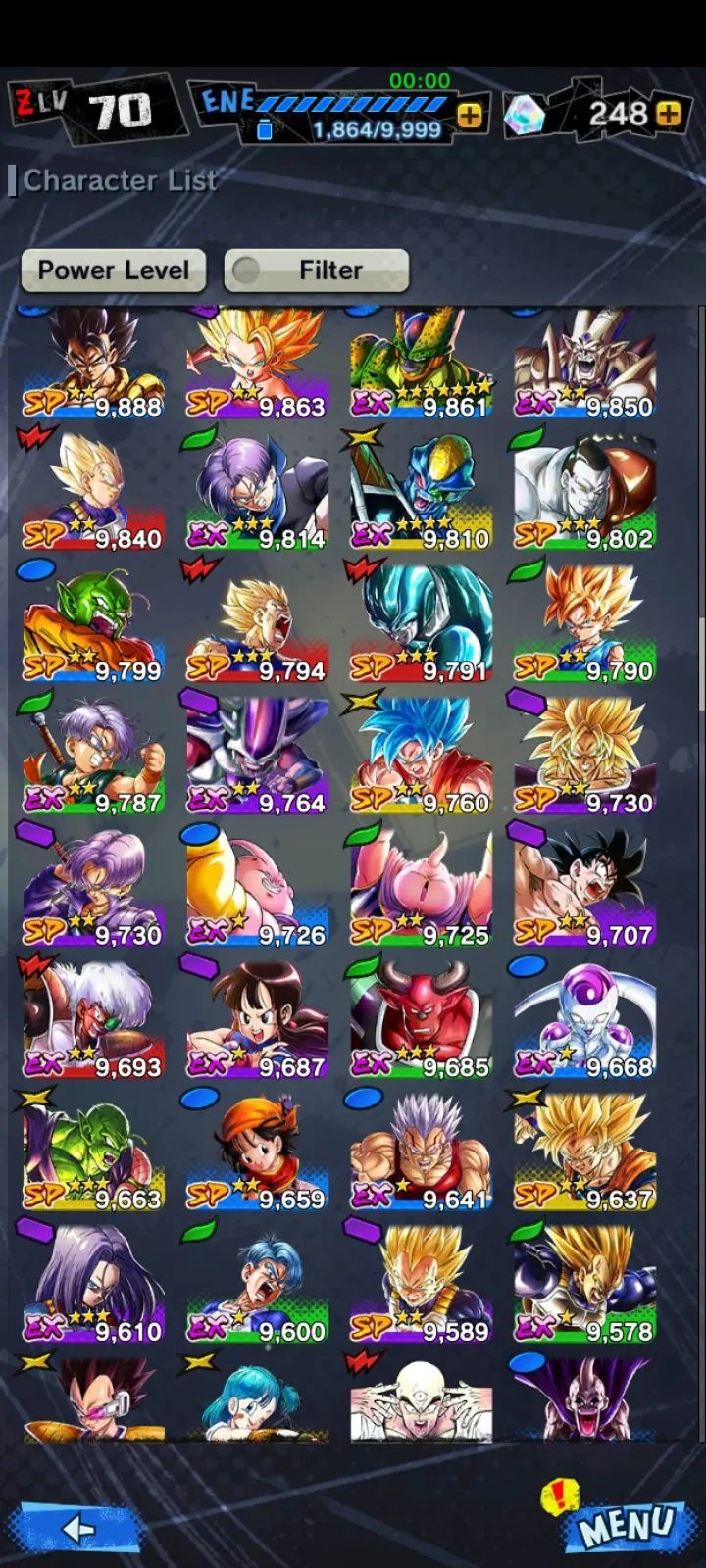706x1568 pixels.
Task: Choose the EX character with power 9,861
Action: [421, 363]
